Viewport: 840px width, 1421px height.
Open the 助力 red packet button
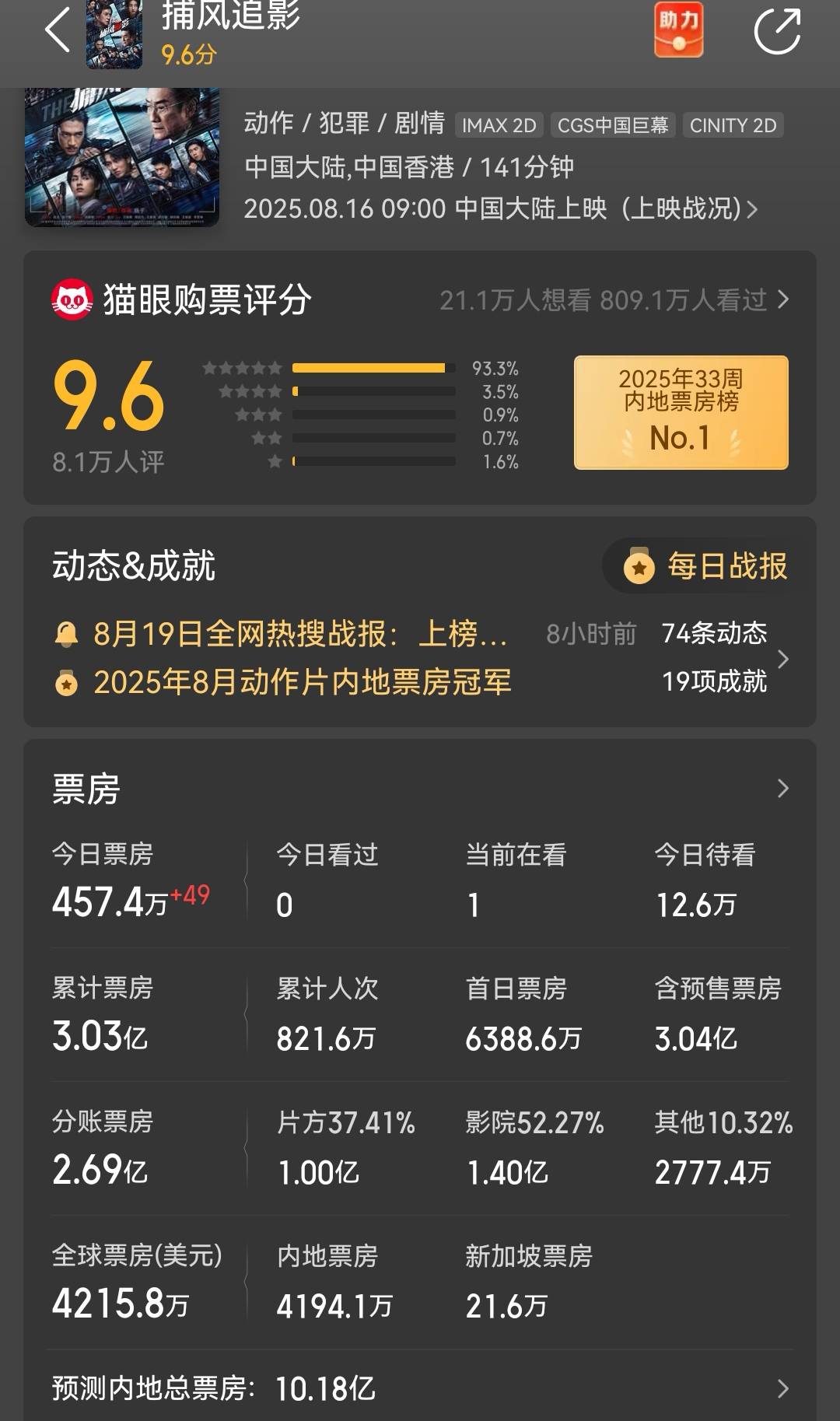point(678,30)
